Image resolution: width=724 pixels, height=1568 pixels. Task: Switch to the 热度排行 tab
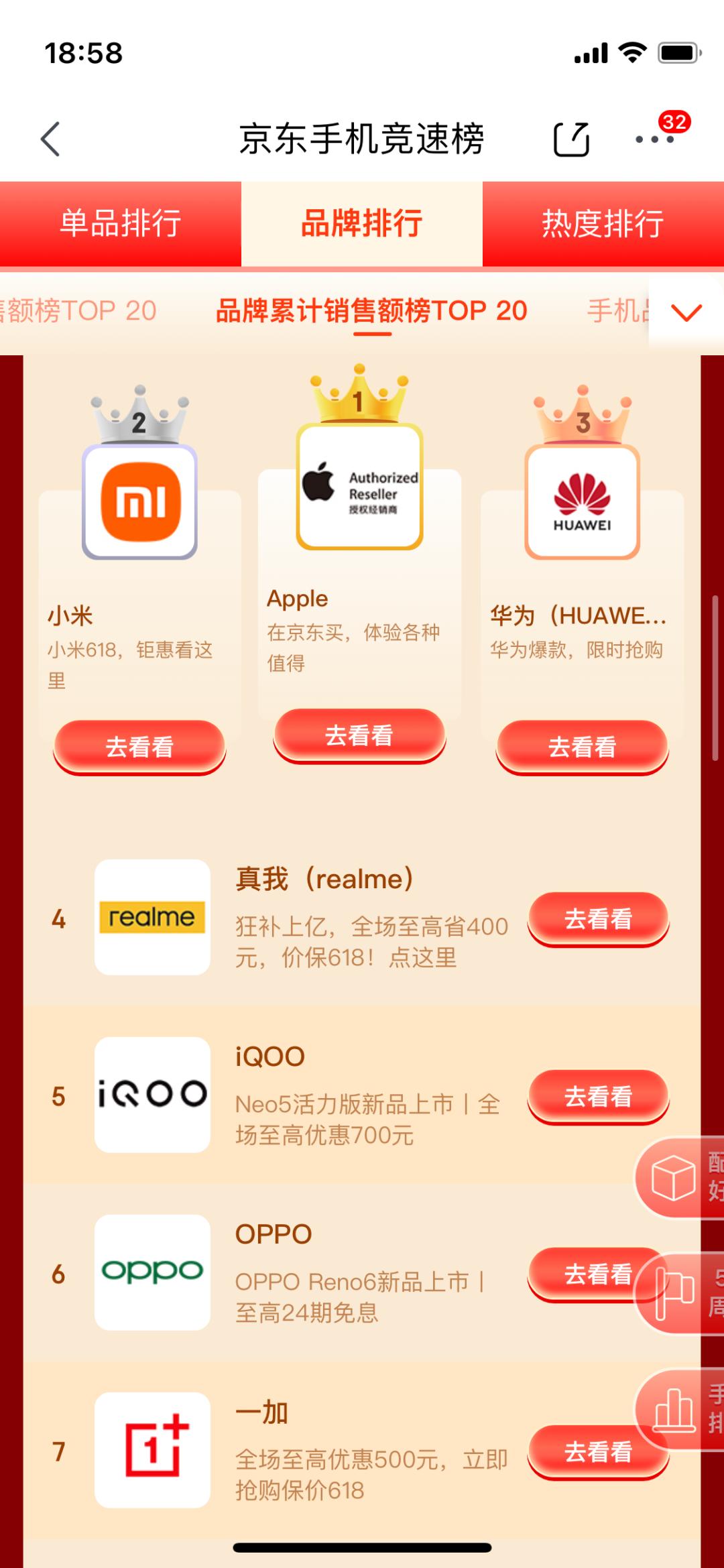(x=603, y=223)
